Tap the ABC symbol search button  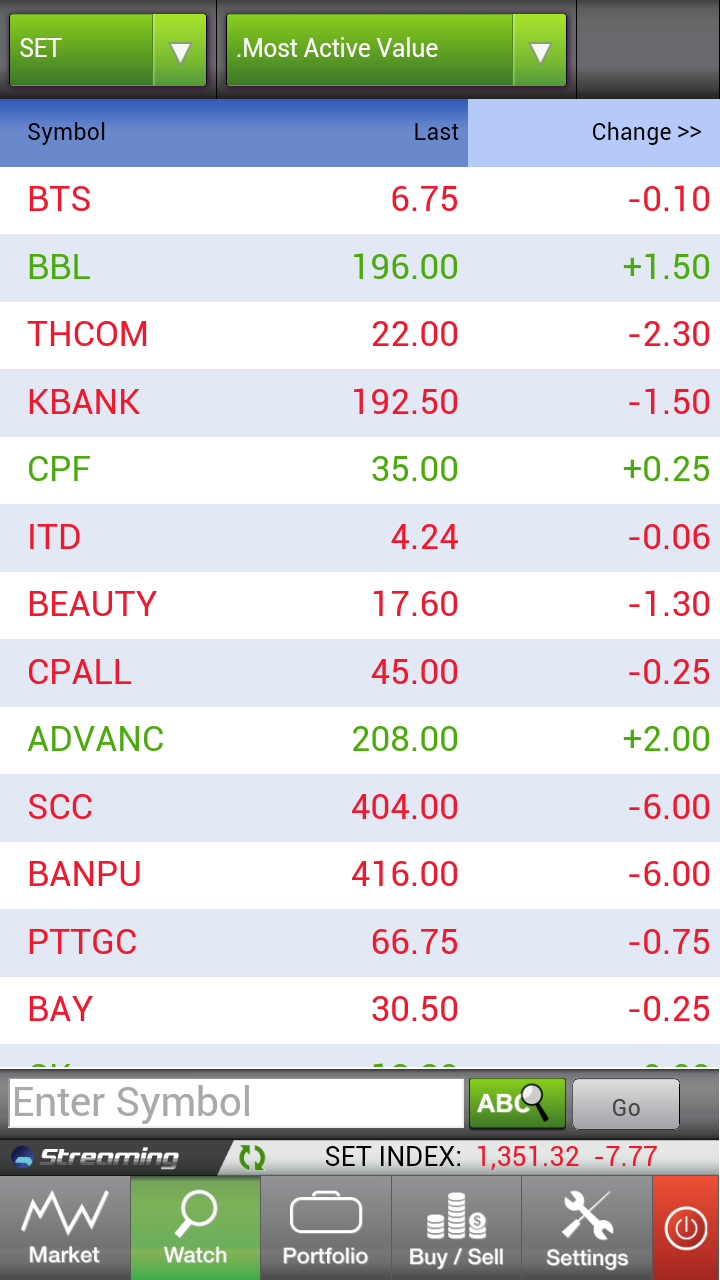pos(517,1104)
